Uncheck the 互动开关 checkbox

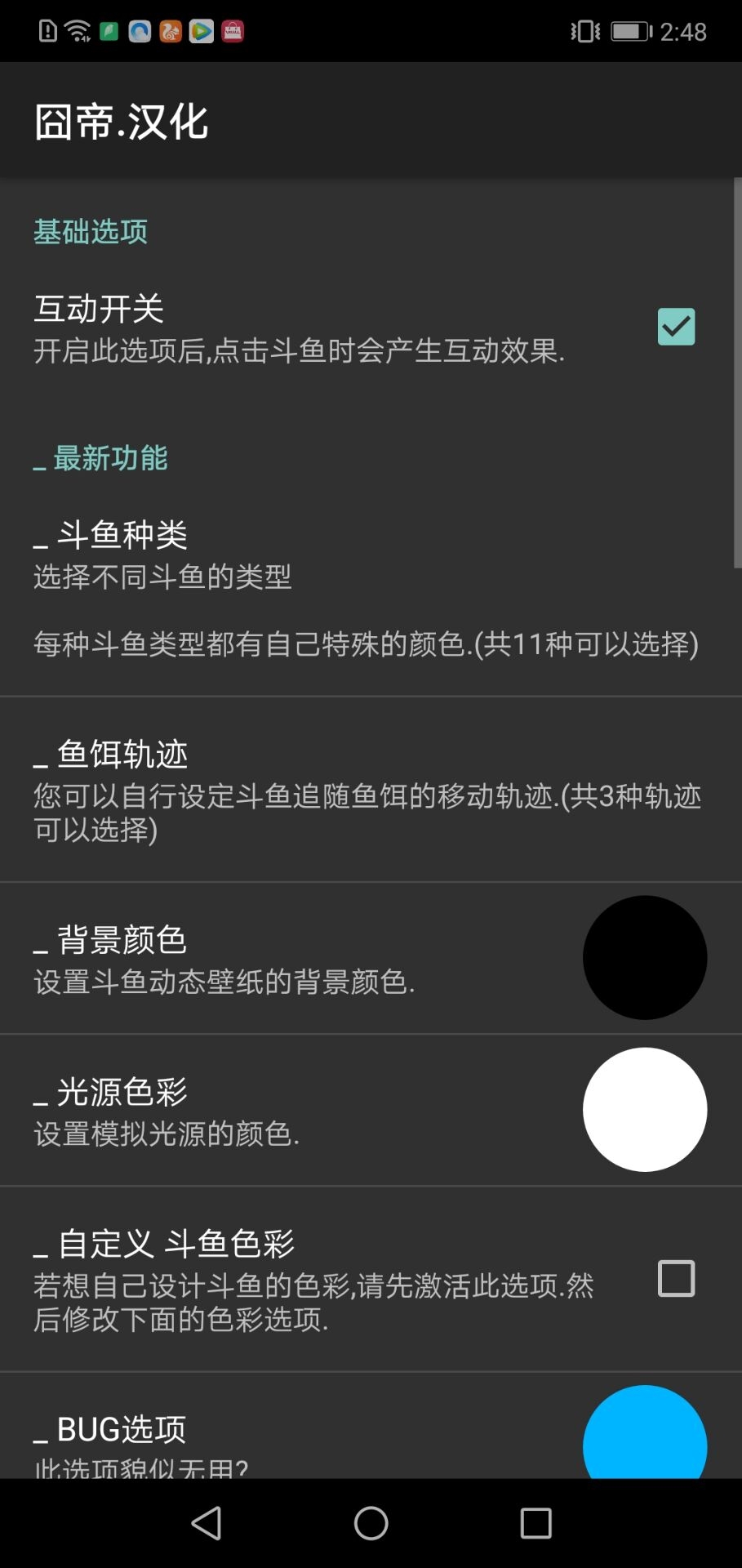pos(676,327)
